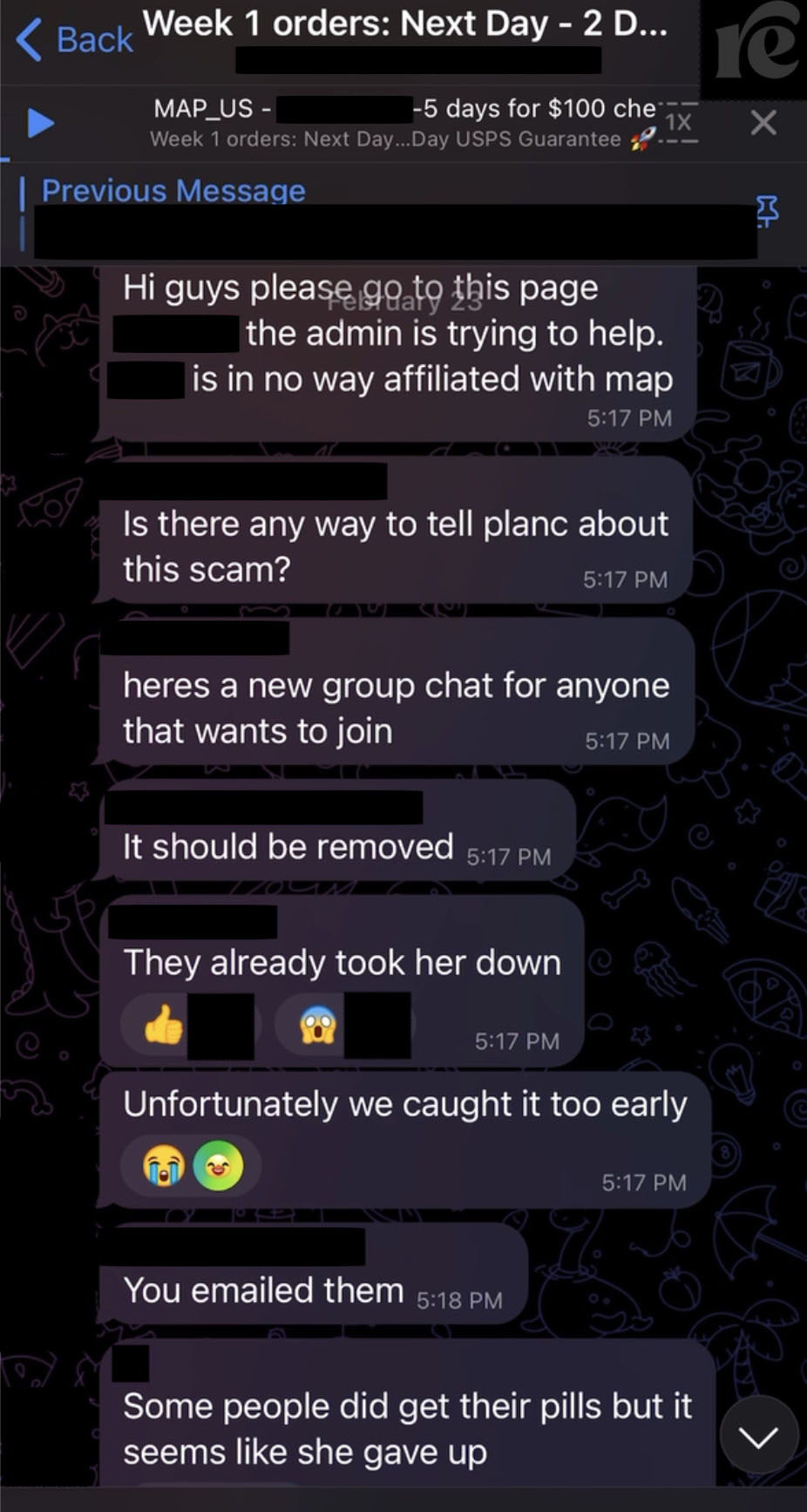This screenshot has width=807, height=1512.
Task: Play the voice message in the audio bar
Action: 39,123
